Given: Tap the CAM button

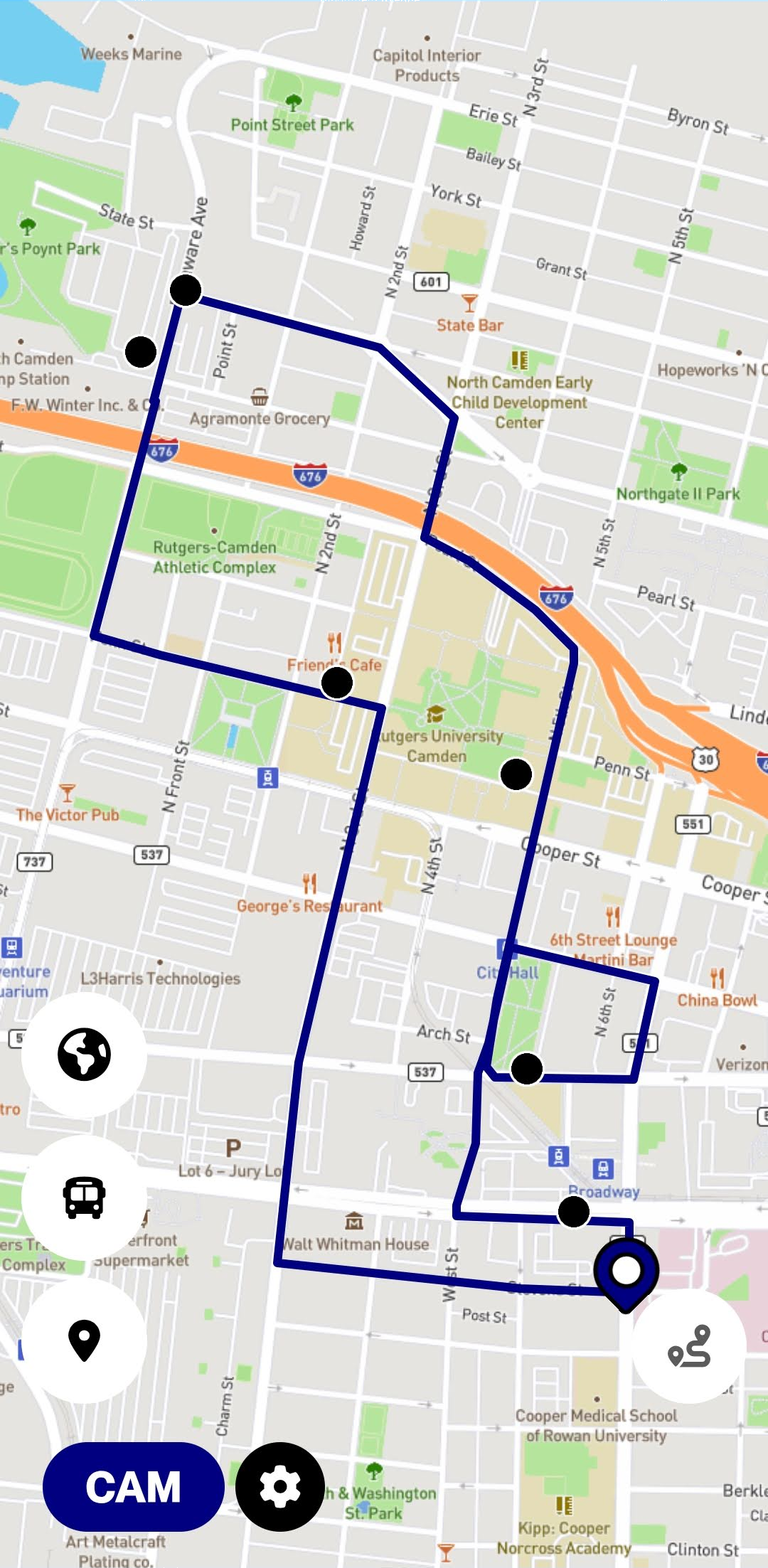Looking at the screenshot, I should click(133, 1486).
